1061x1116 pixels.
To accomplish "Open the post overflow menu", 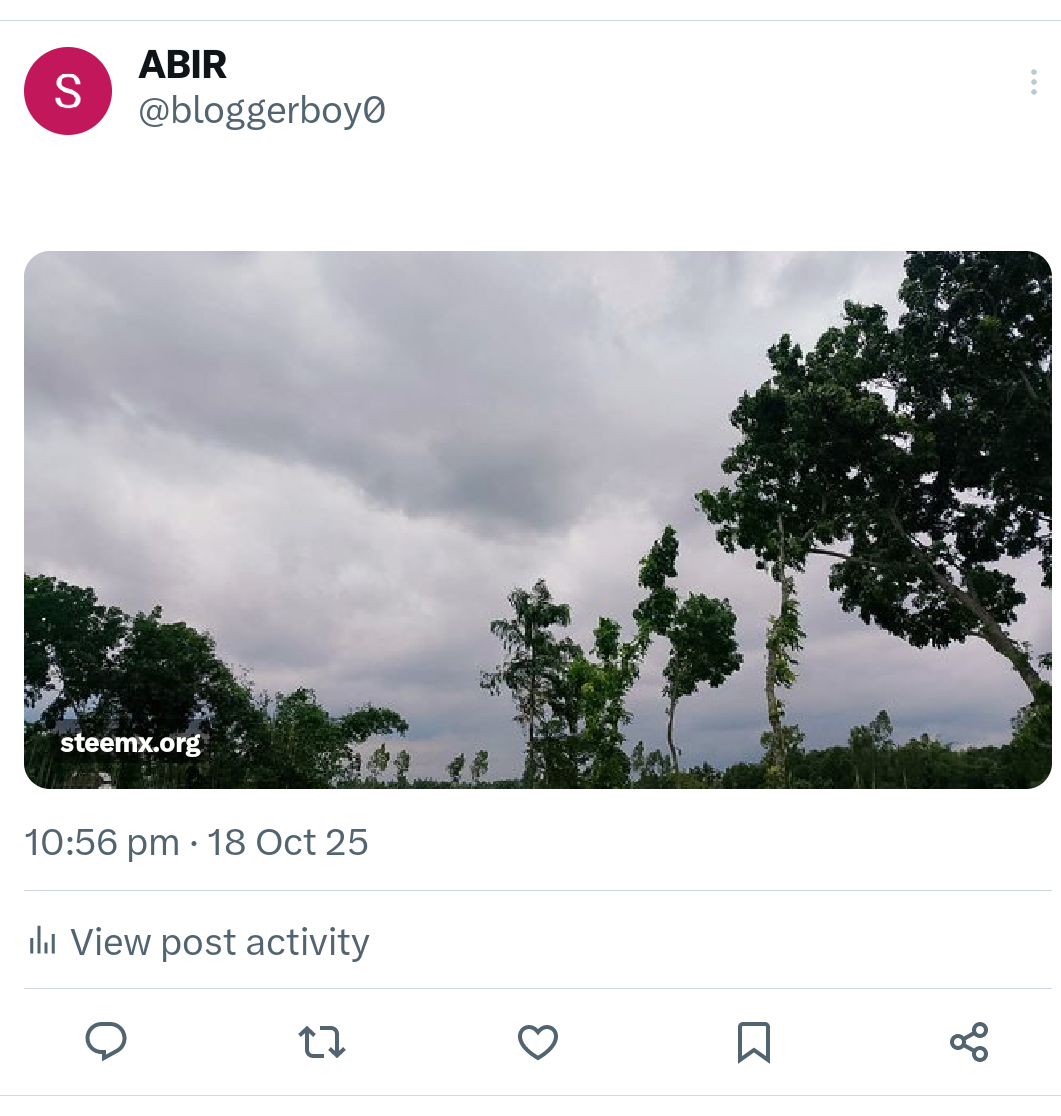I will pyautogui.click(x=1033, y=83).
